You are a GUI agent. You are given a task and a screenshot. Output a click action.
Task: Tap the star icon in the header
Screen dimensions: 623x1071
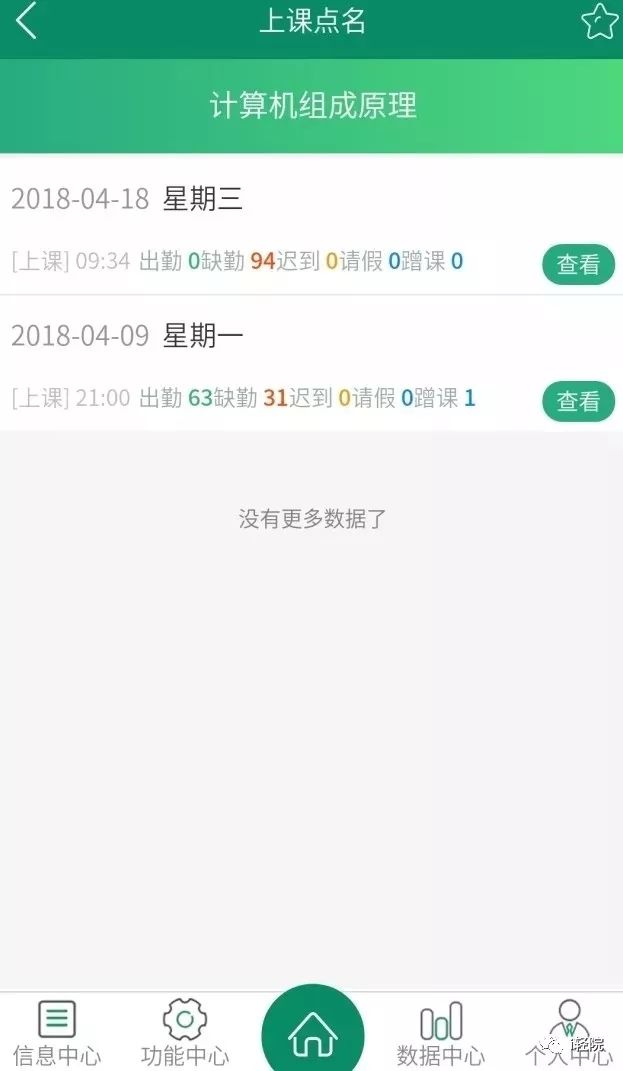599,21
